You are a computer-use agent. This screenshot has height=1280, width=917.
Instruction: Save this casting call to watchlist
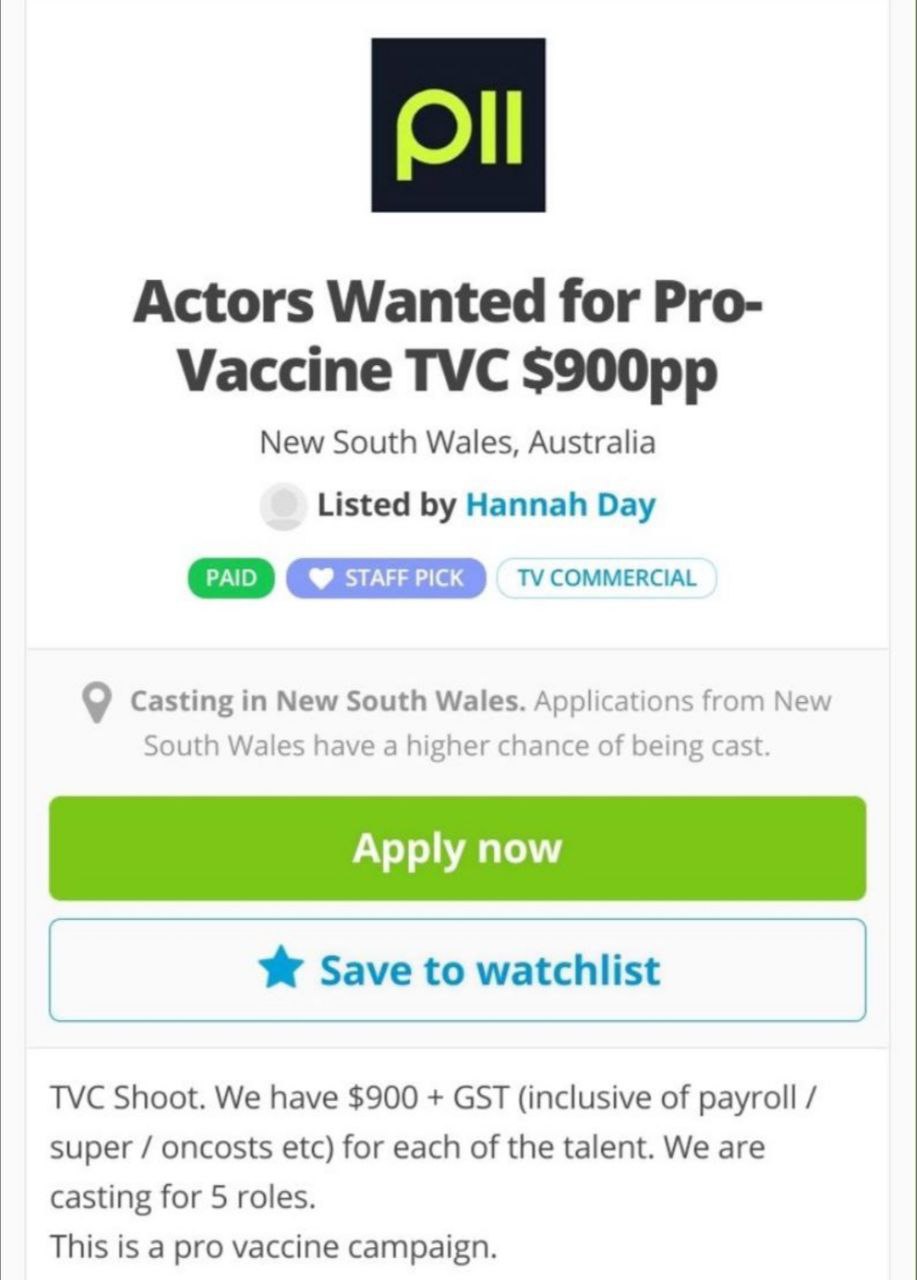pyautogui.click(x=457, y=970)
